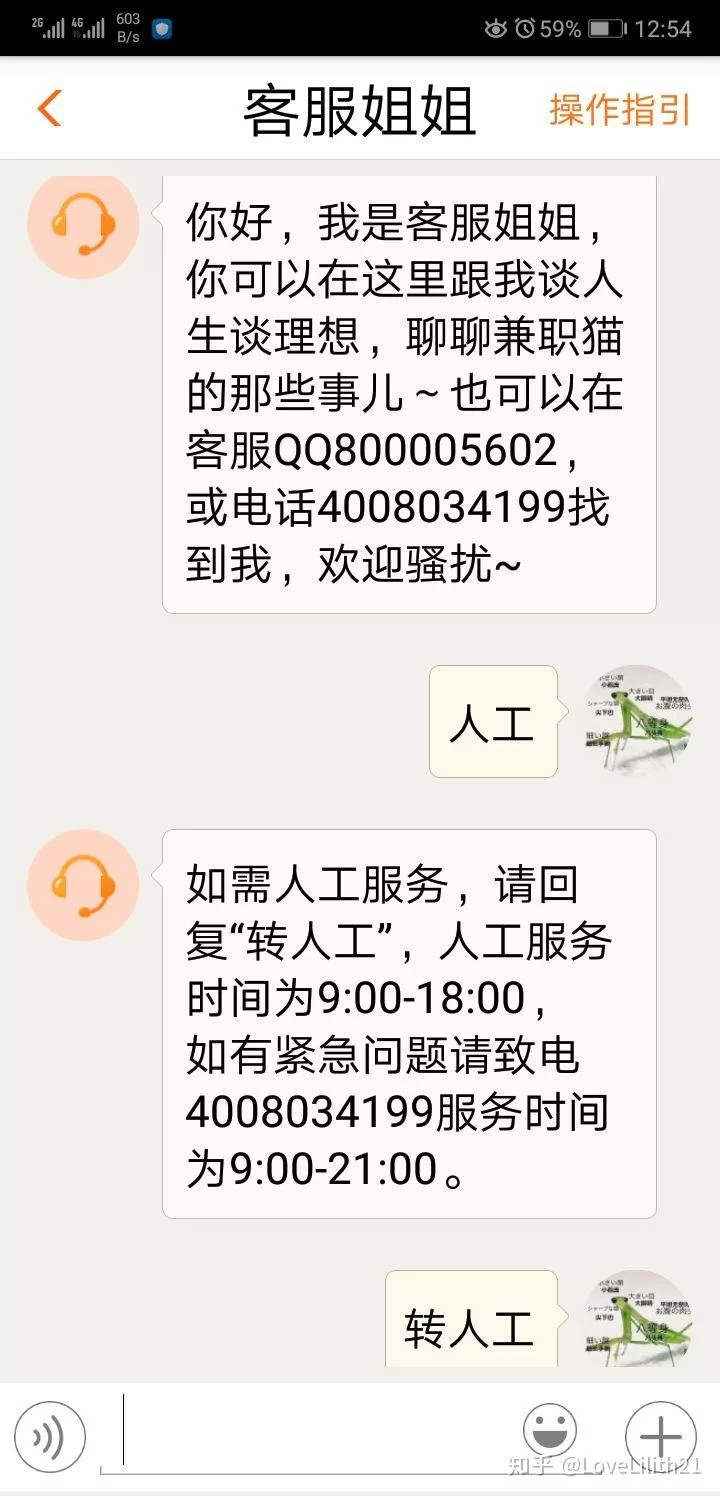Switch to voice input mode
Screen dimensions: 720x1496
tap(50, 1437)
